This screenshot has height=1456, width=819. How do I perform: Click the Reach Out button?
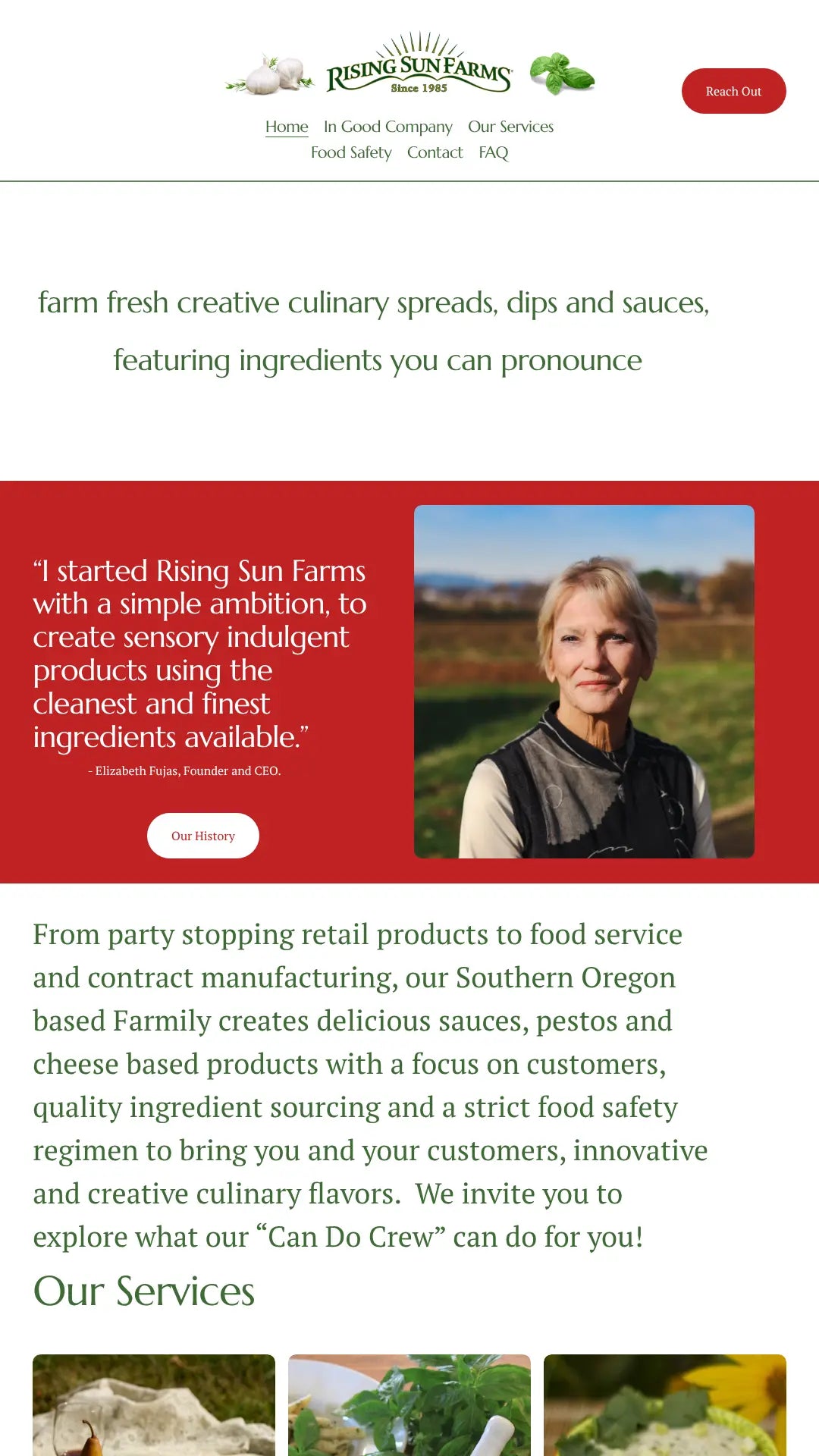(733, 91)
